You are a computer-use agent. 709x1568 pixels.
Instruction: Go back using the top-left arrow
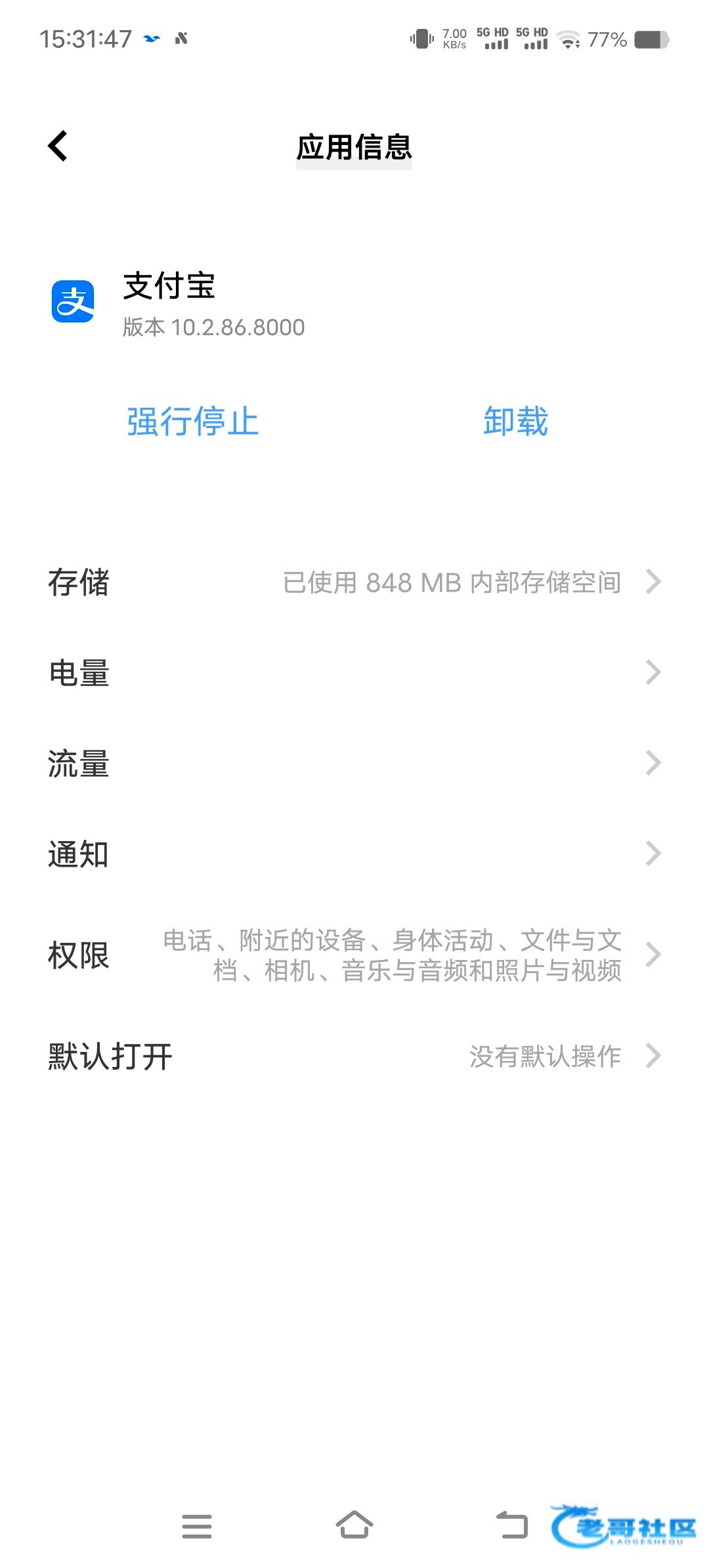(58, 146)
